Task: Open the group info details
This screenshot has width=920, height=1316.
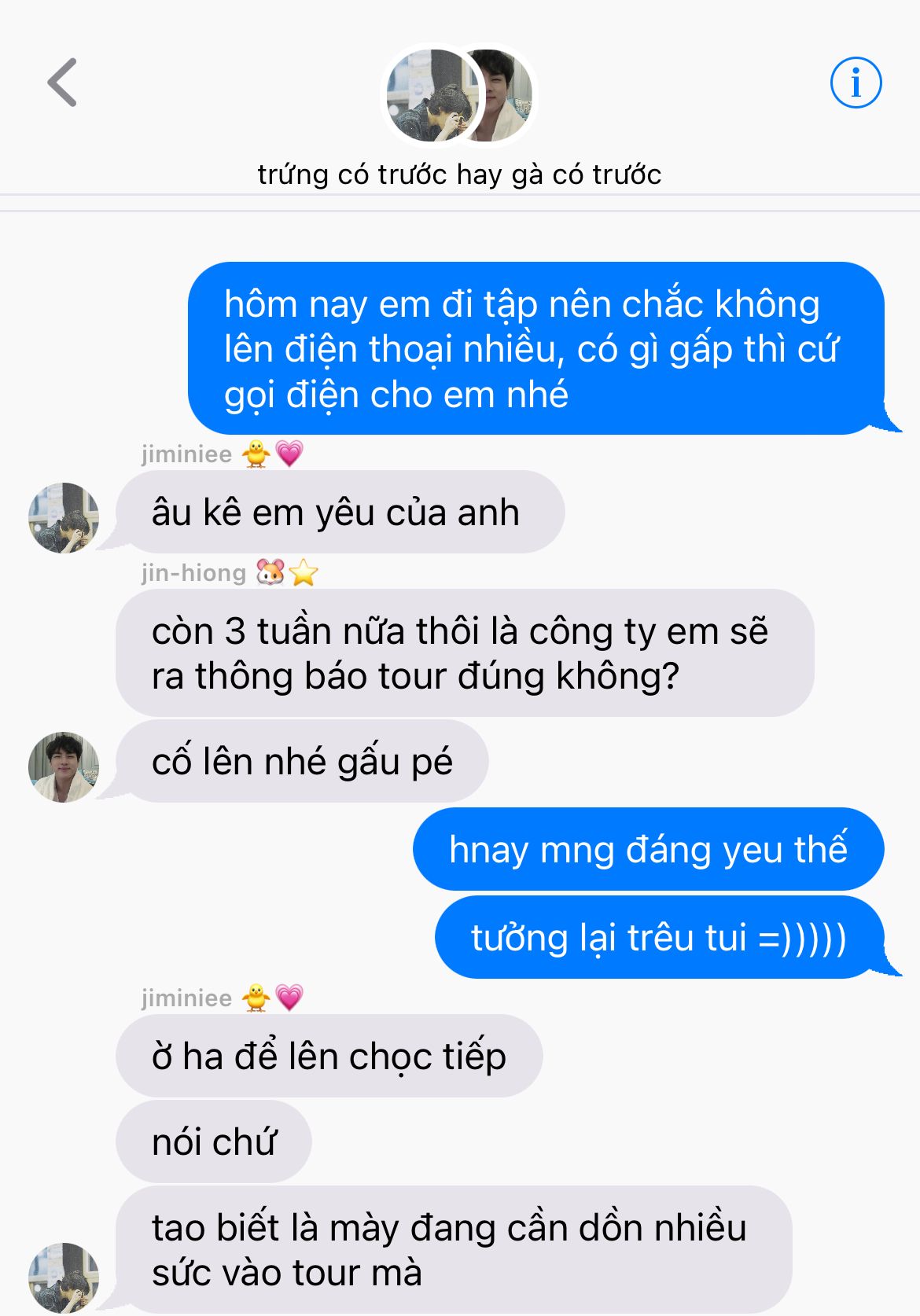Action: (856, 83)
